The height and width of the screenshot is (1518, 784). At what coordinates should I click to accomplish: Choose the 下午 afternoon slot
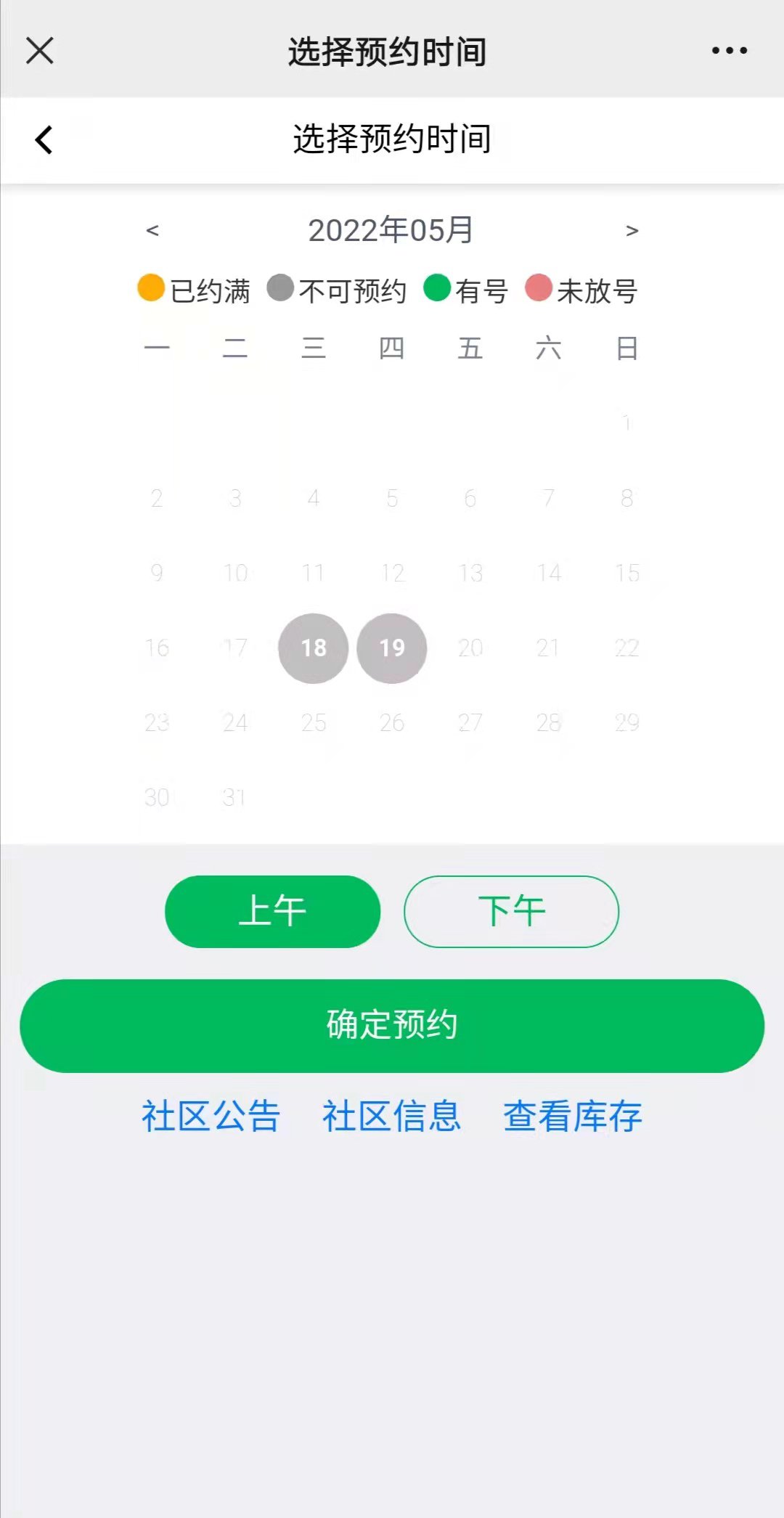click(x=511, y=911)
